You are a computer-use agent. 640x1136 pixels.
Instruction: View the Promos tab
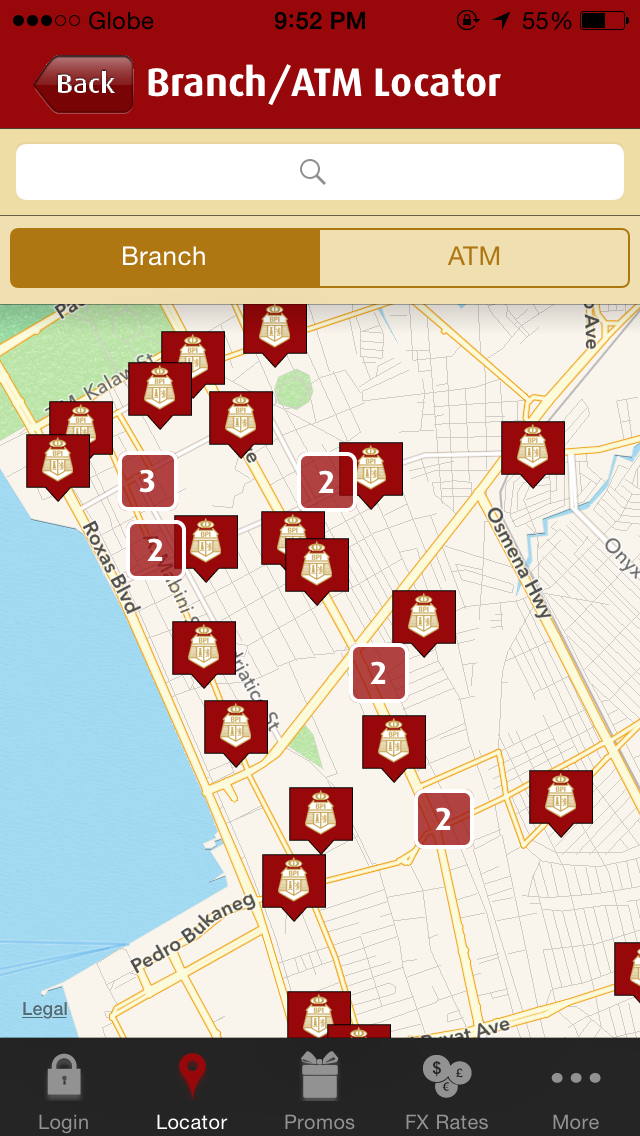[320, 1092]
